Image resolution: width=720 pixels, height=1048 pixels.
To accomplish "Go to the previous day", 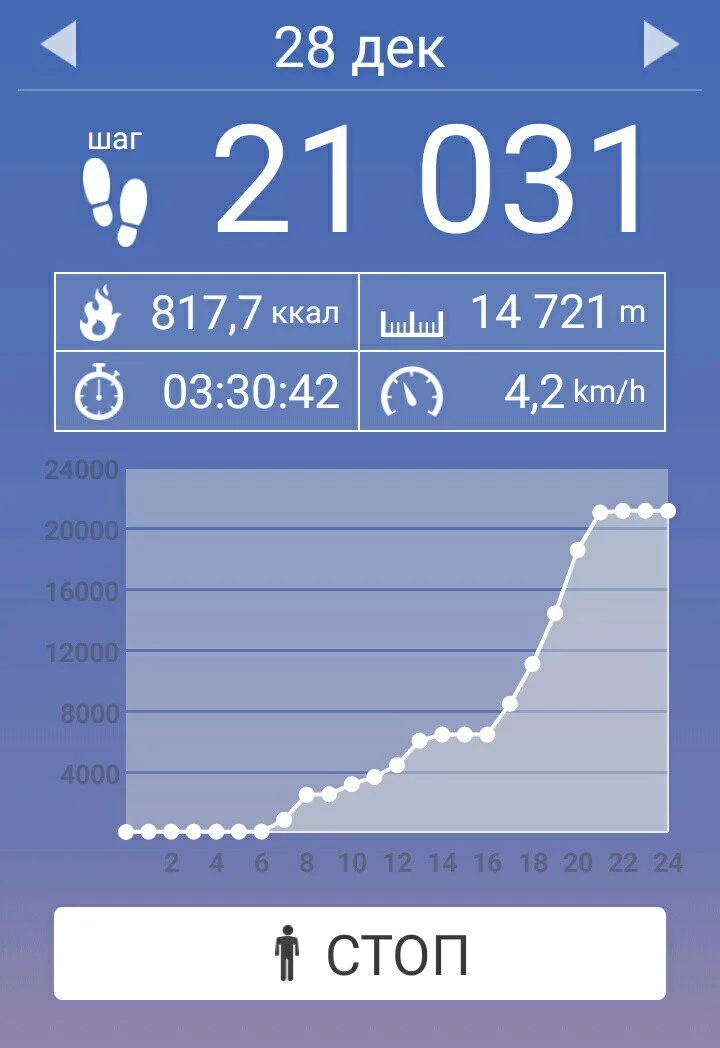I will (59, 46).
